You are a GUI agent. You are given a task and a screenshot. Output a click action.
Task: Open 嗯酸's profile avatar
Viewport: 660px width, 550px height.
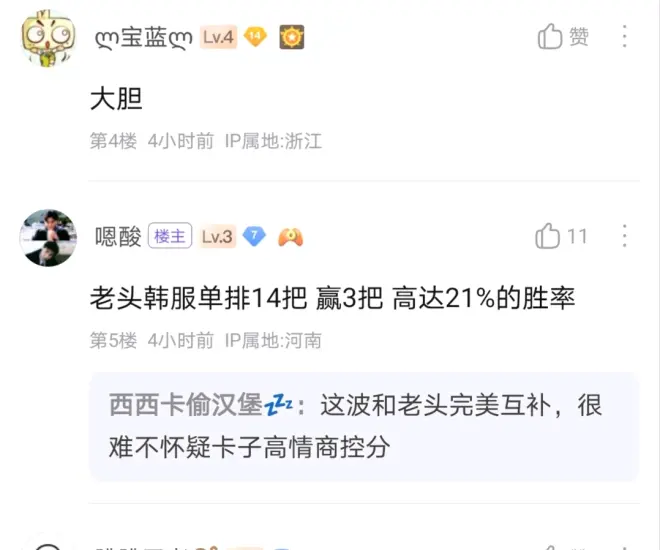47,238
